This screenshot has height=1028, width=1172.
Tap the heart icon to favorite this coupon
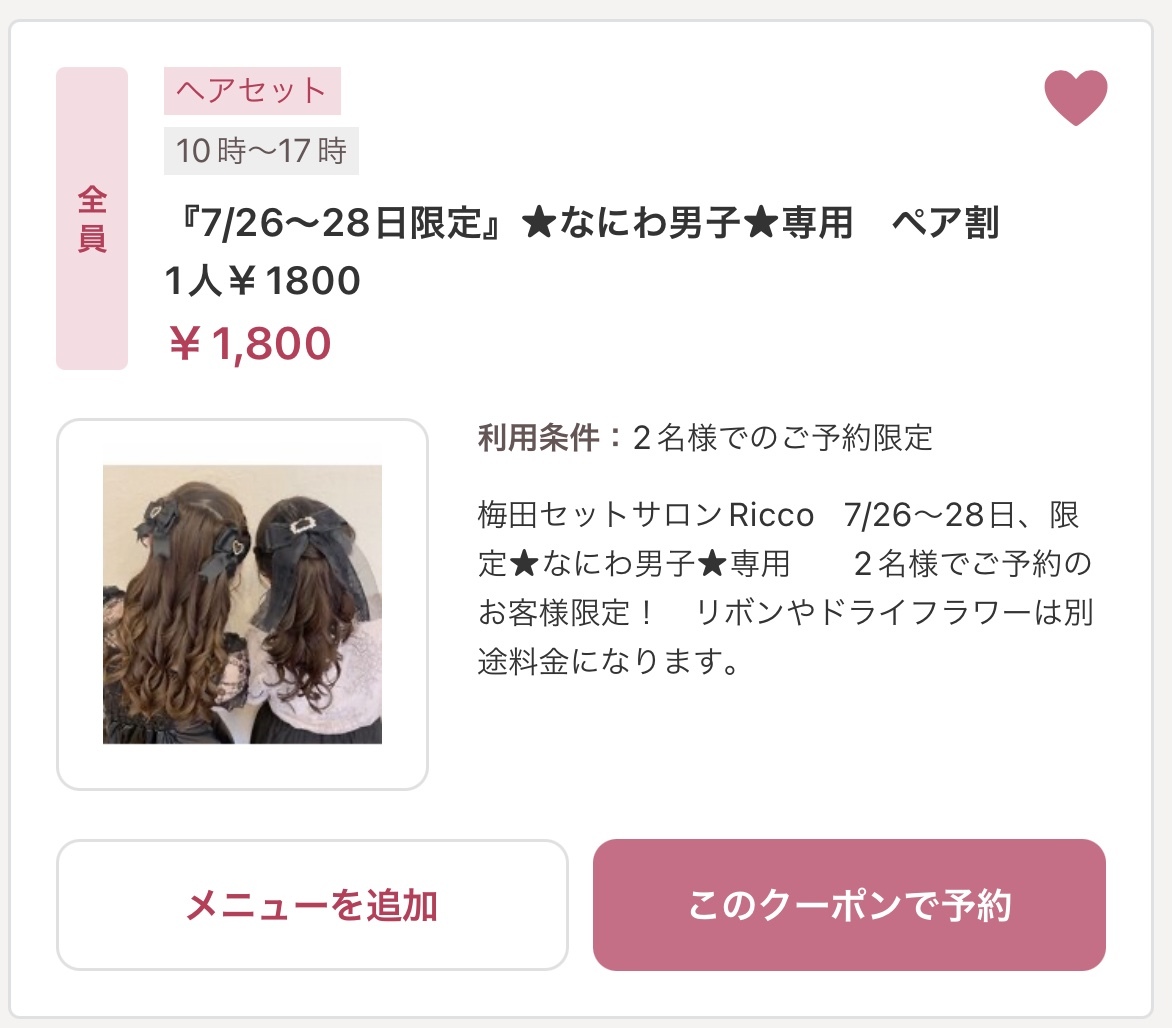pos(1075,98)
